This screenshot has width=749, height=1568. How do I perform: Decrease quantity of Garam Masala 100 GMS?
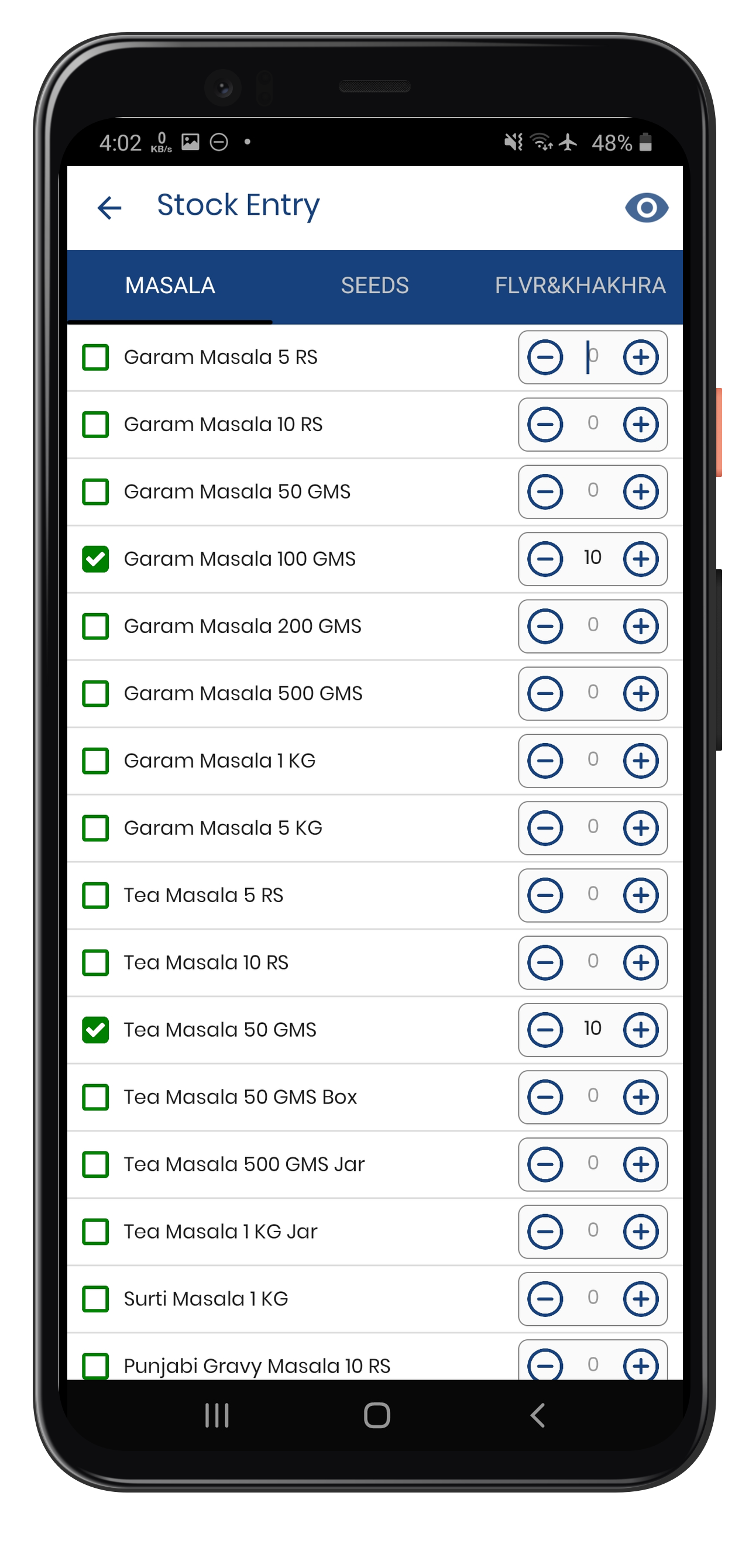(x=545, y=559)
